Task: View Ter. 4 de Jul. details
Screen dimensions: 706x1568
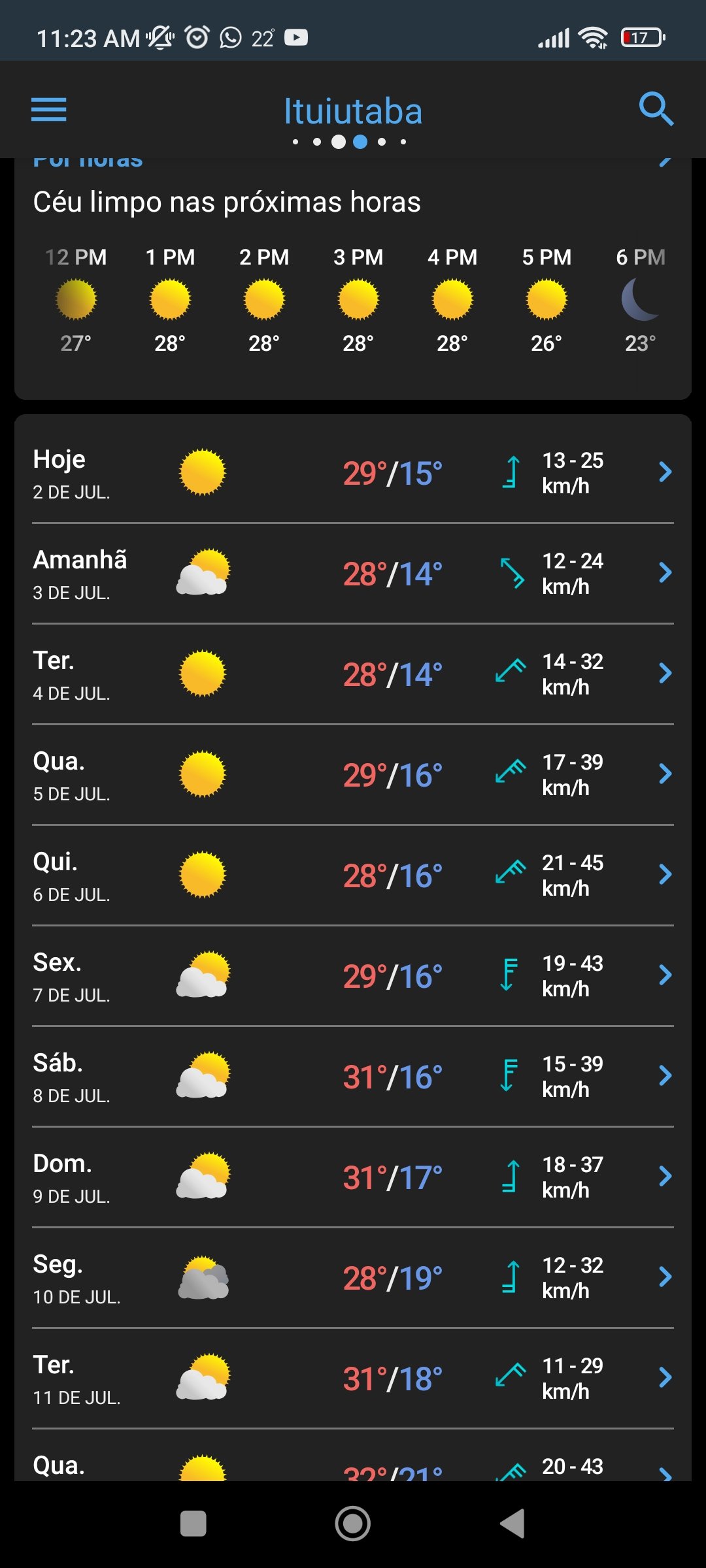Action: (x=353, y=674)
